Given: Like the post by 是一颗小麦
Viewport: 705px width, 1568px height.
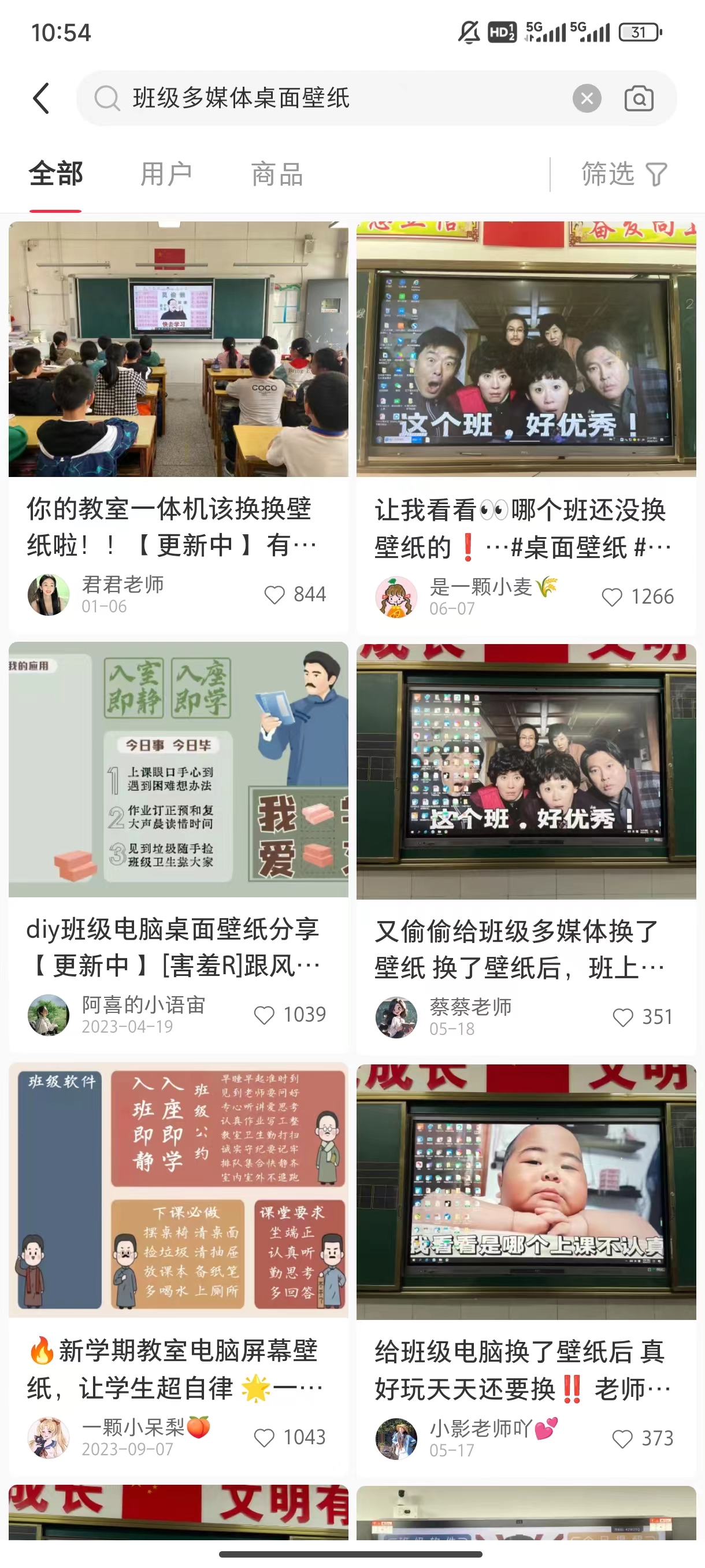Looking at the screenshot, I should tap(612, 597).
